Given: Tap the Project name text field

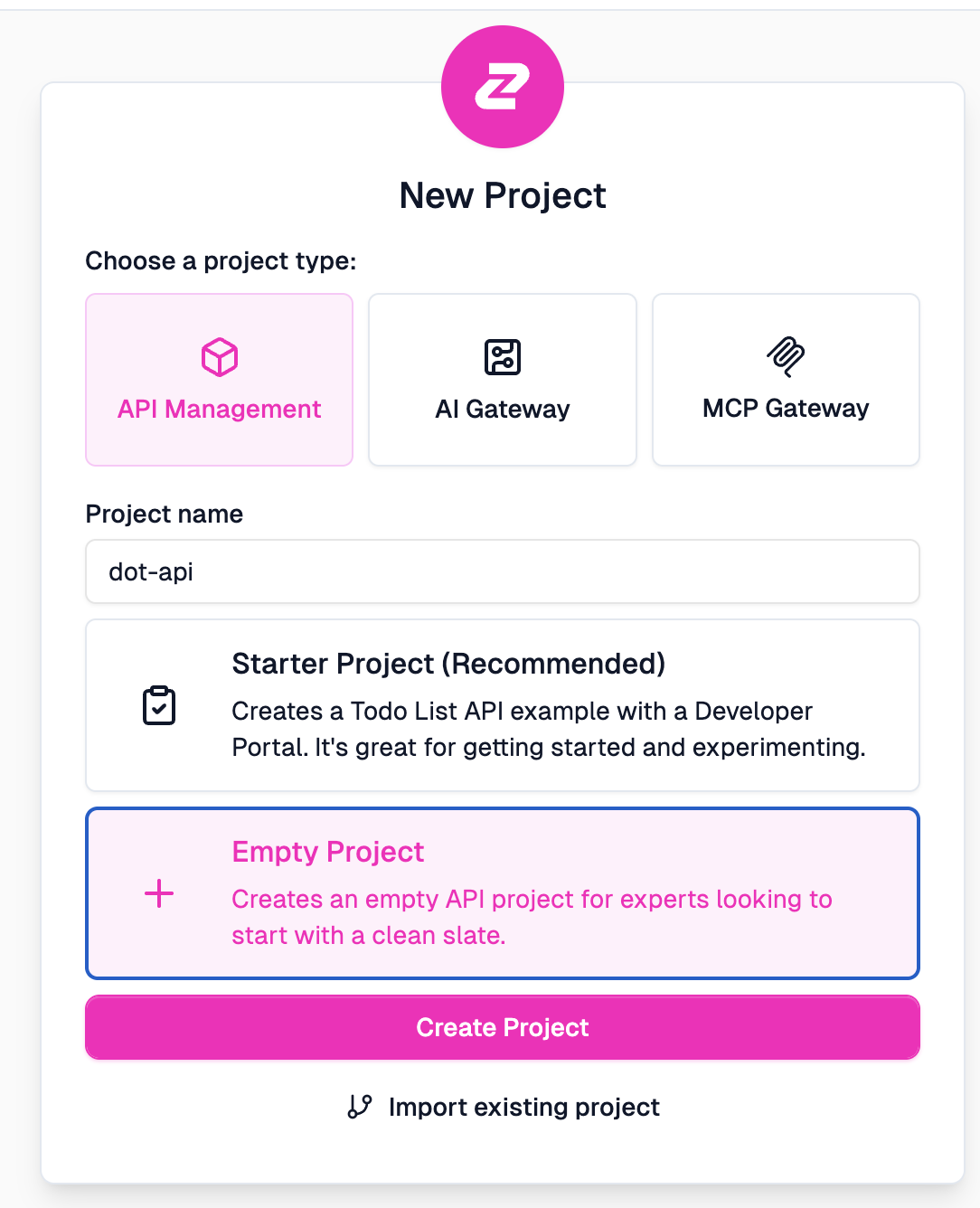Looking at the screenshot, I should pyautogui.click(x=503, y=571).
